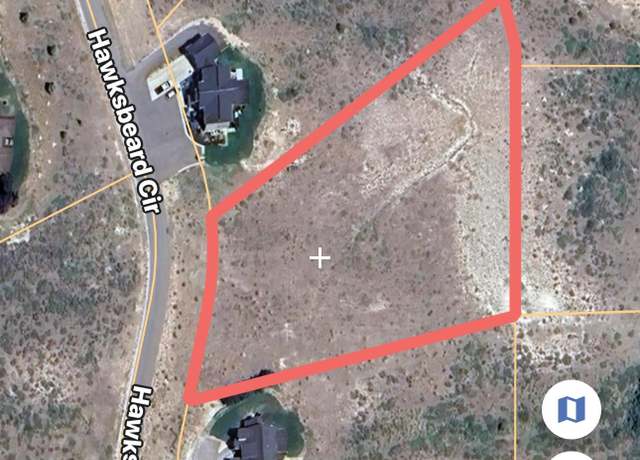Open the map type button
The image size is (640, 460).
(571, 409)
